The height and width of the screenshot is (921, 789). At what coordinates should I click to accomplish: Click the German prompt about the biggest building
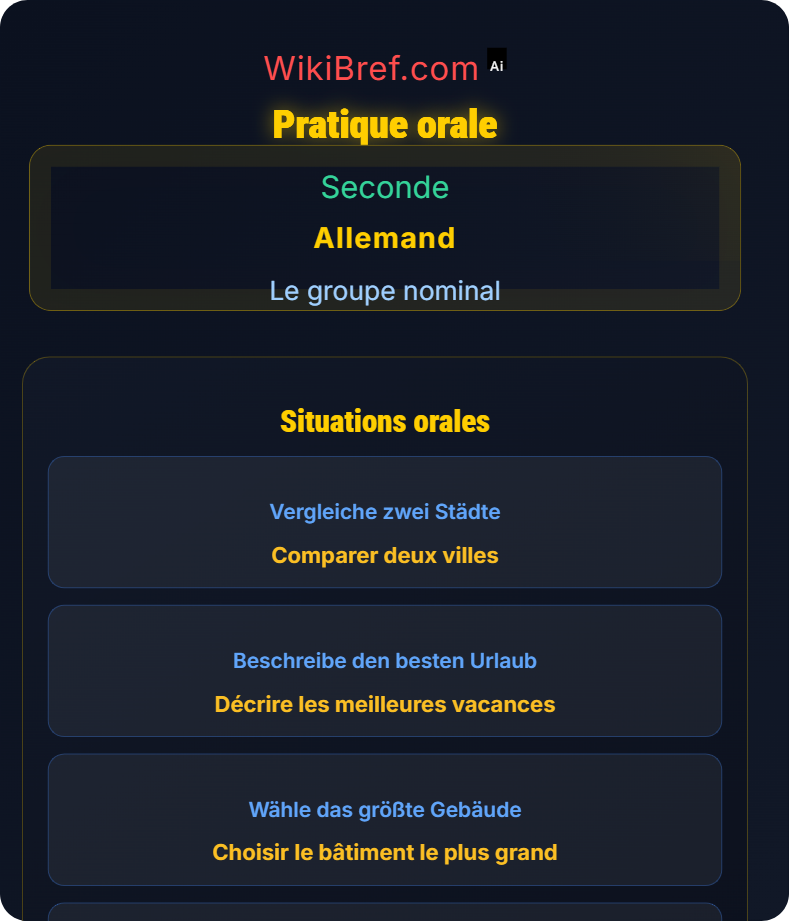(385, 809)
